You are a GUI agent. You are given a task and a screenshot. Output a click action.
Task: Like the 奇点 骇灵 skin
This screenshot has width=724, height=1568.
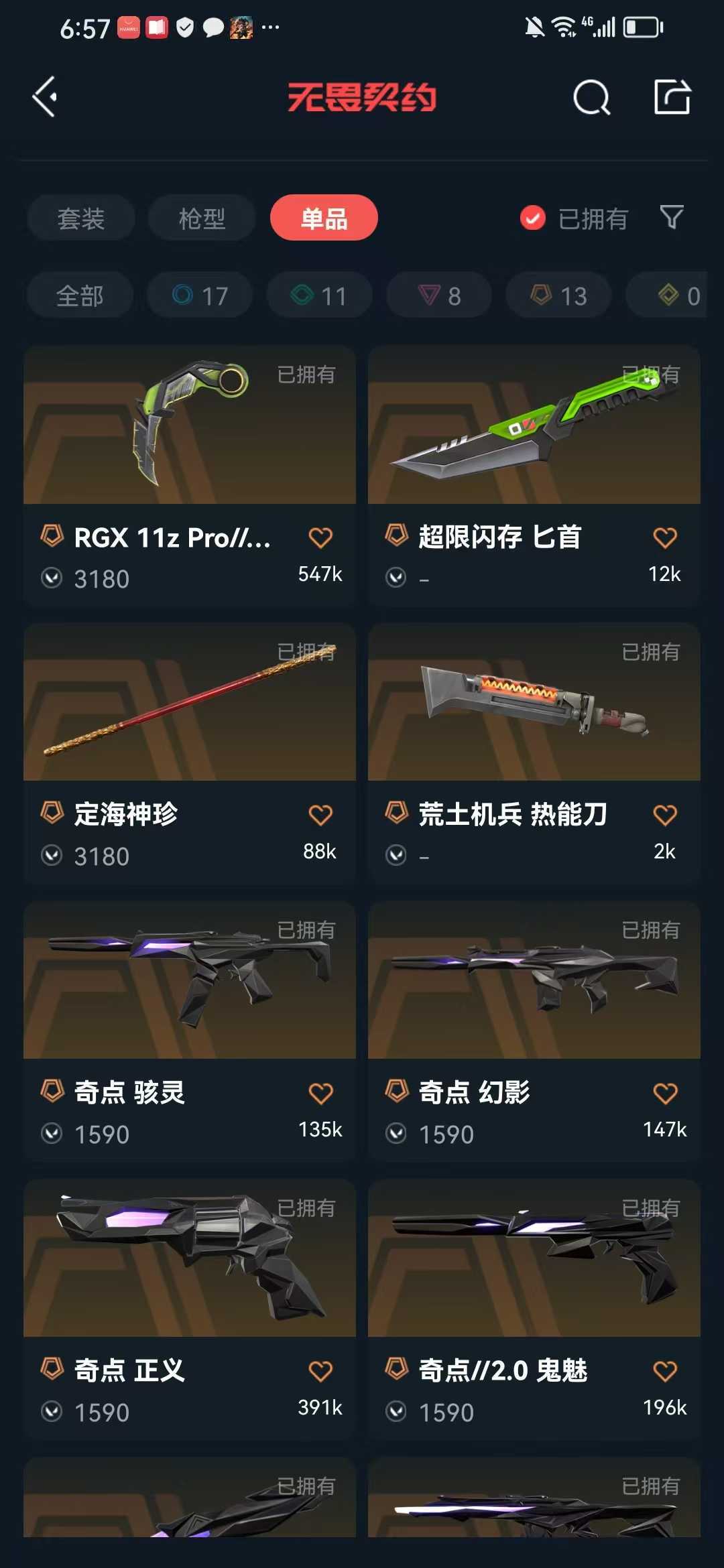click(x=320, y=1094)
